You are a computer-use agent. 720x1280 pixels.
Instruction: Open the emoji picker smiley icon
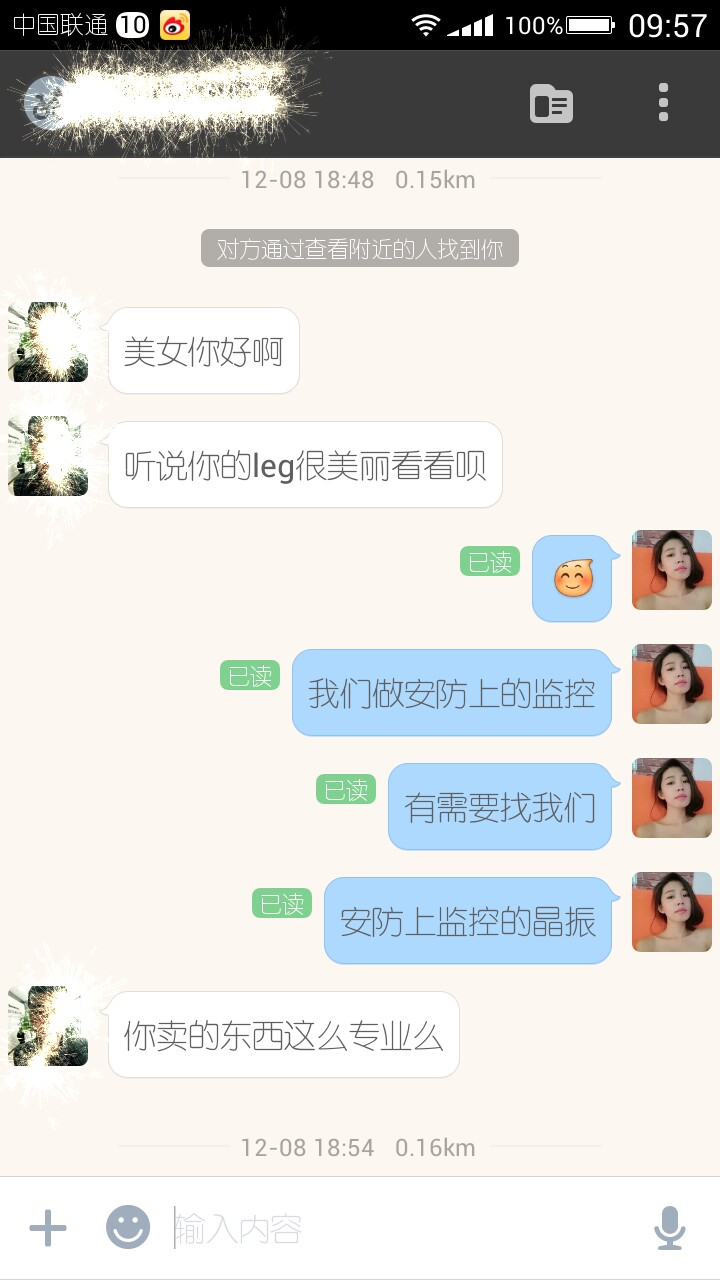pyautogui.click(x=128, y=1227)
